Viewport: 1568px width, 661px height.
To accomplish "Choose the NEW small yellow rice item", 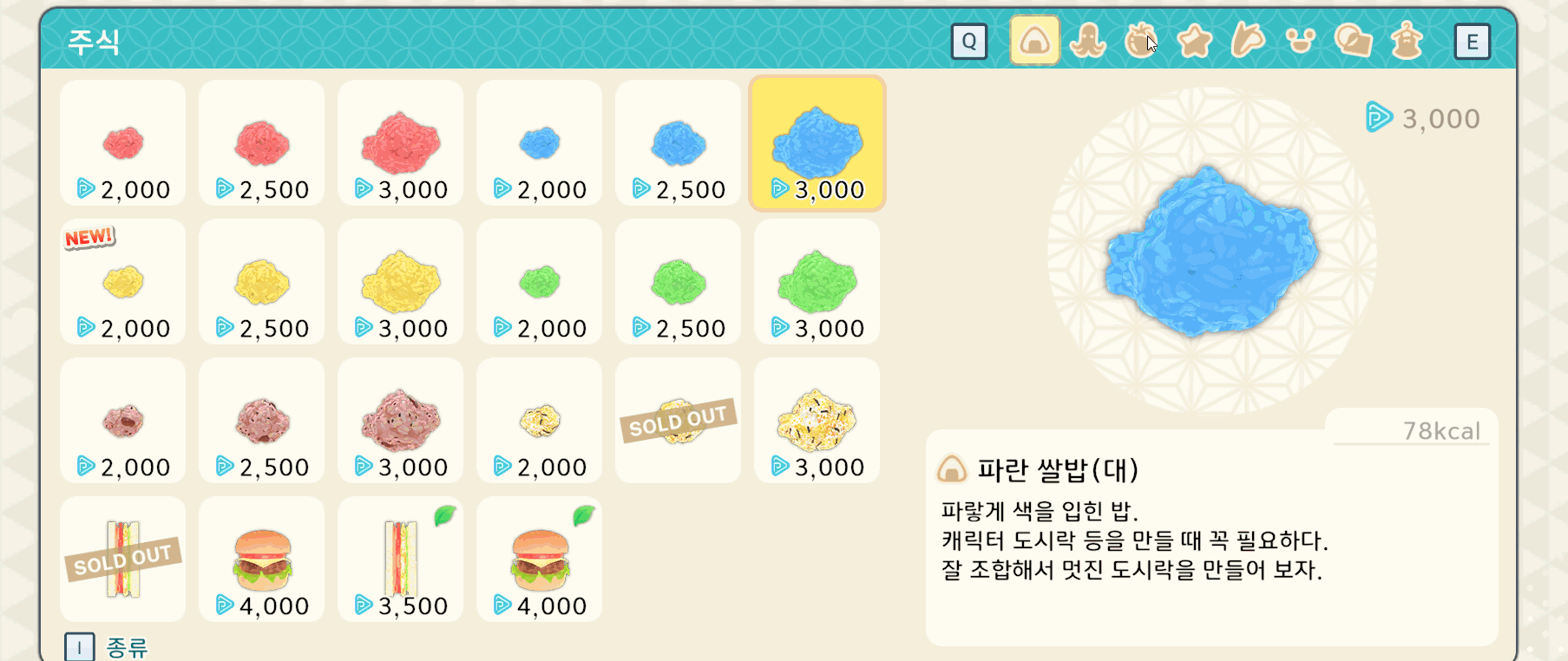I will (122, 283).
